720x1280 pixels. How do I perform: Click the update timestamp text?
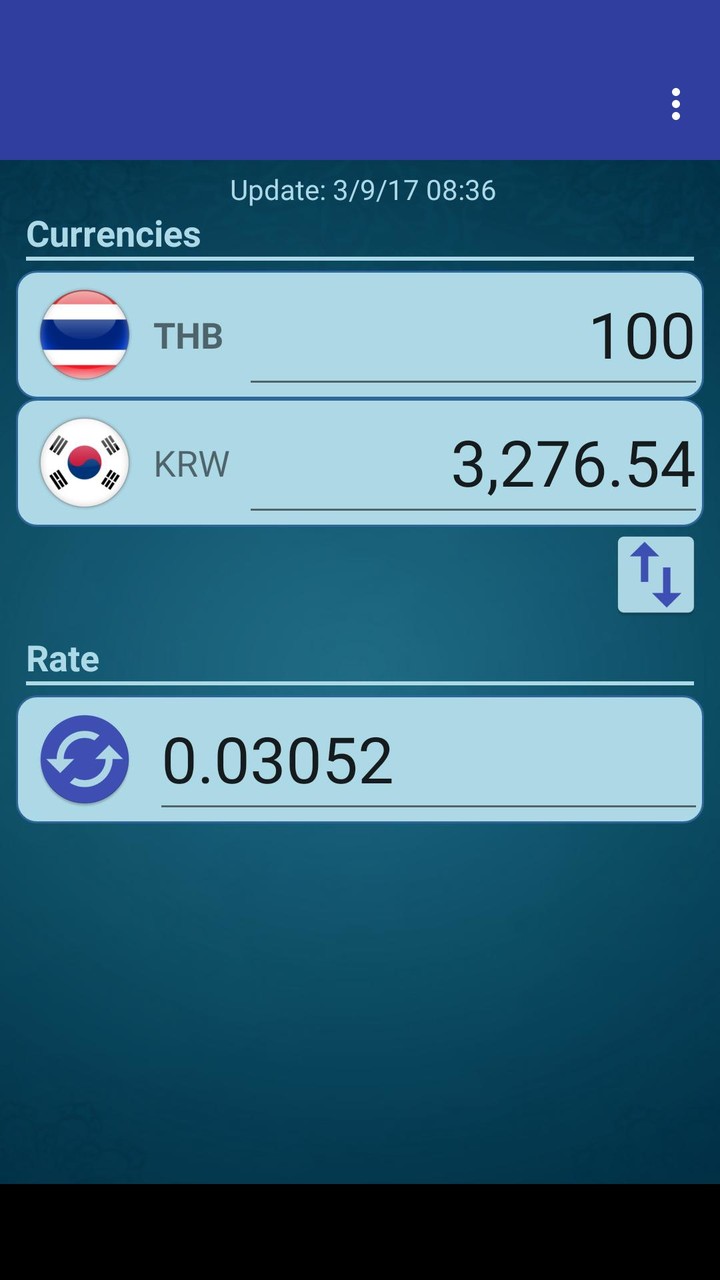pos(360,190)
